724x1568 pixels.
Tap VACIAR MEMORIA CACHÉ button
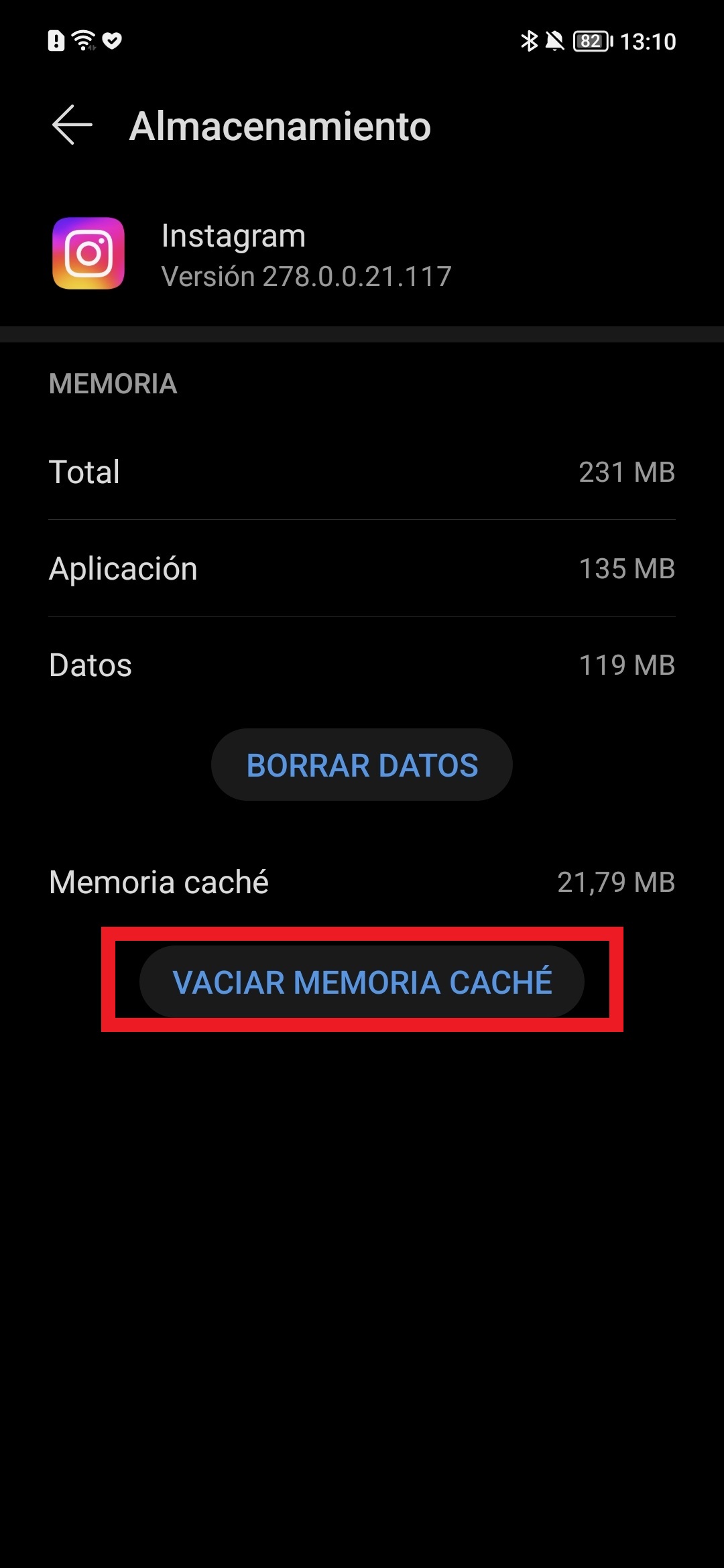pos(362,982)
